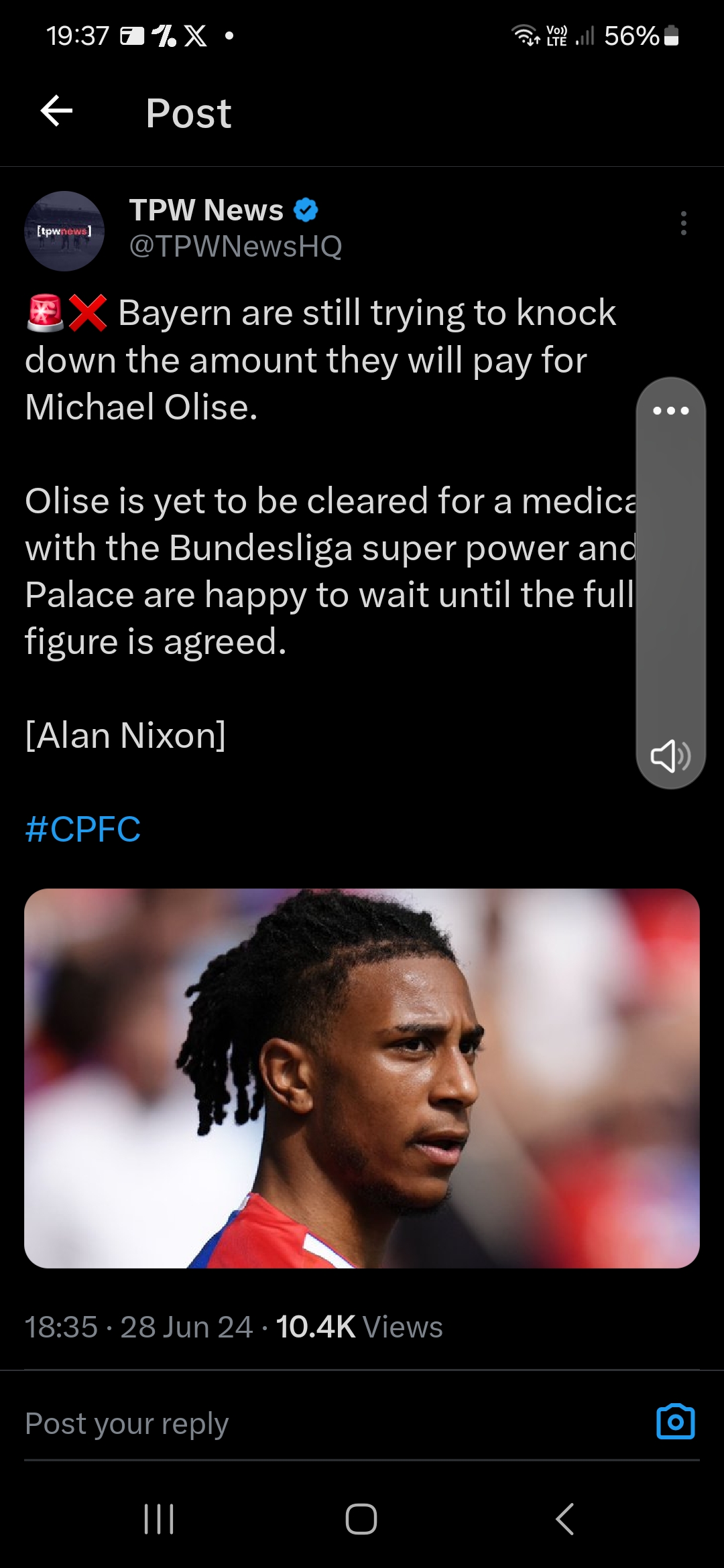Open the Michael Olise photo
This screenshot has width=724, height=1568.
pyautogui.click(x=362, y=1078)
